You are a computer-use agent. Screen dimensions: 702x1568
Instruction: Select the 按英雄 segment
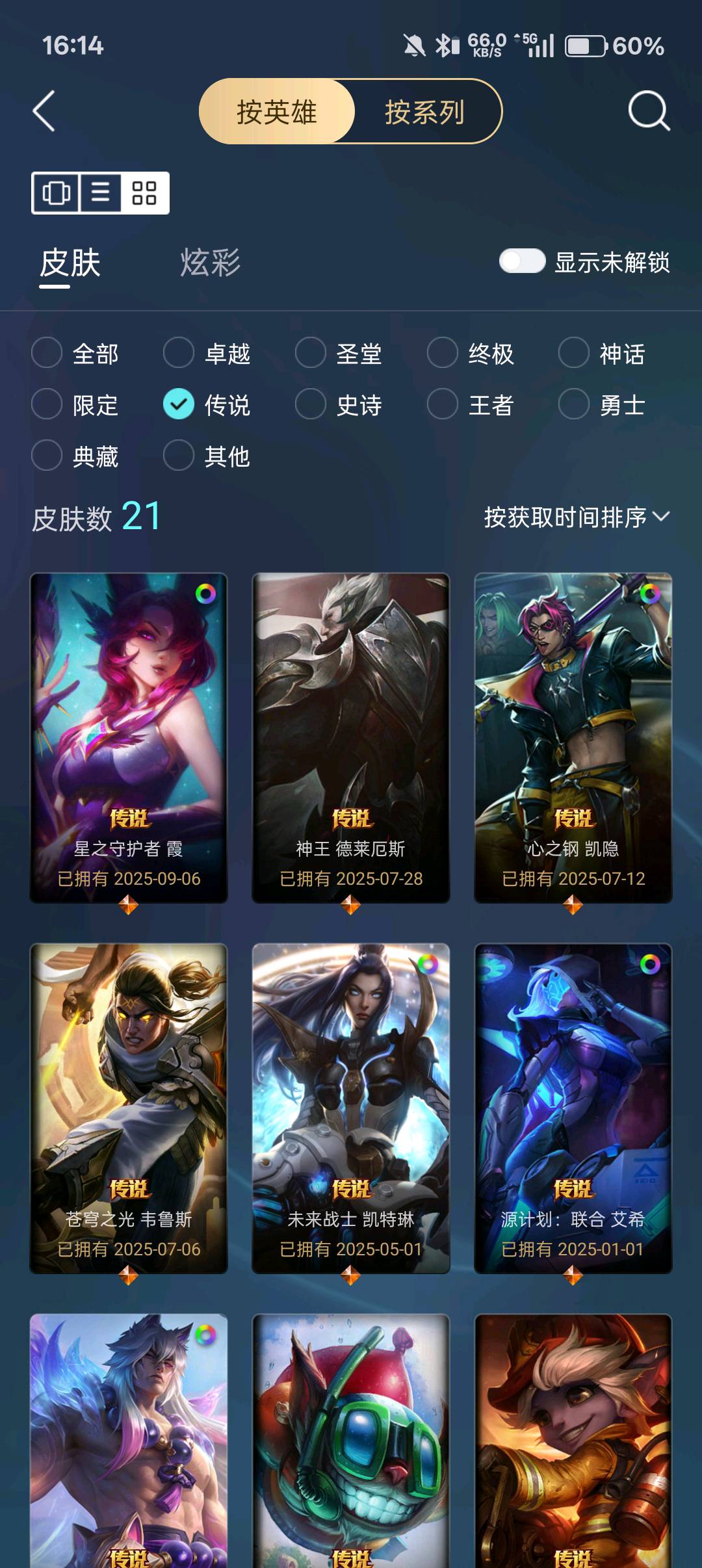[277, 112]
